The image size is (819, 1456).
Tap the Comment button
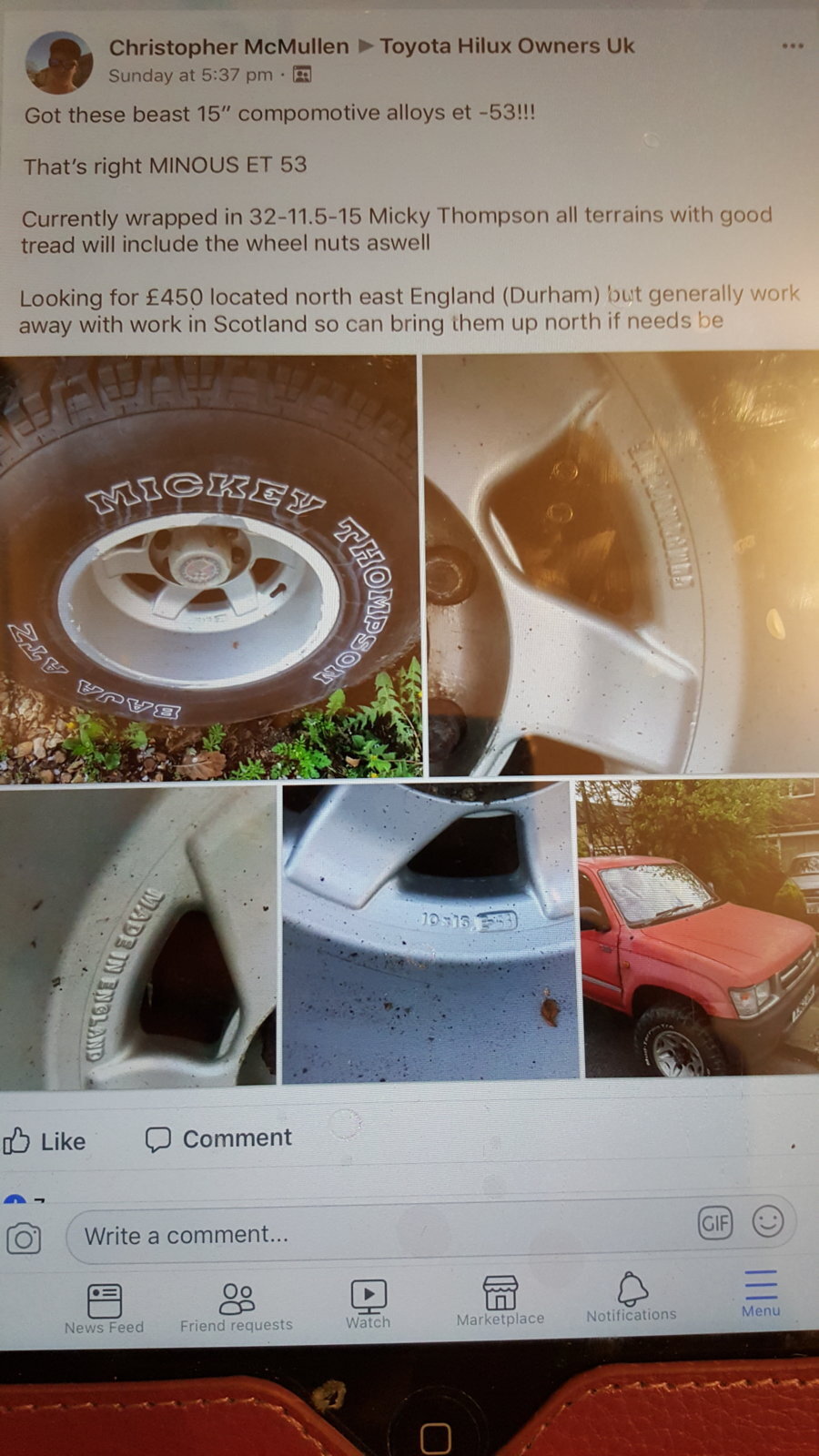click(x=219, y=1138)
